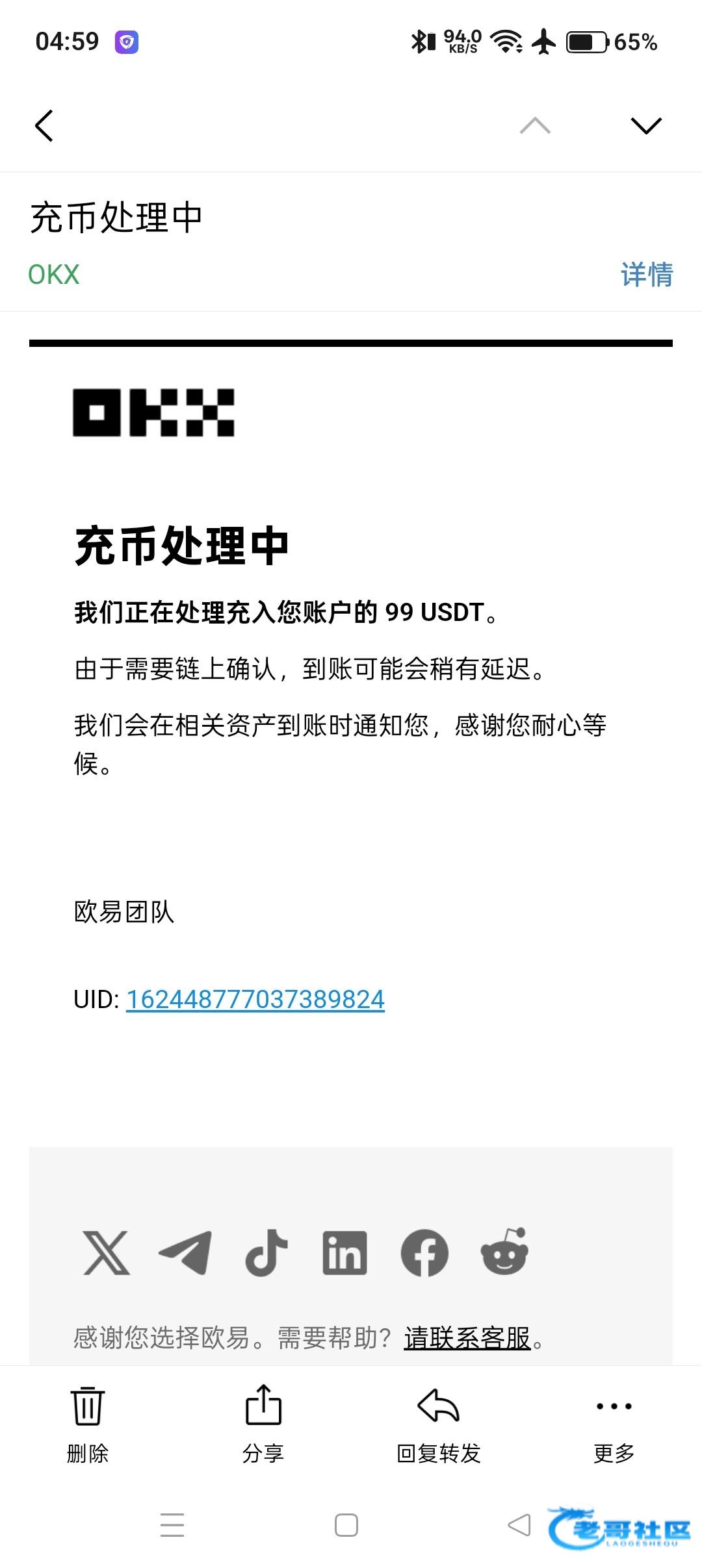The height and width of the screenshot is (1568, 702).
Task: Open the system recent apps menu
Action: [172, 1525]
